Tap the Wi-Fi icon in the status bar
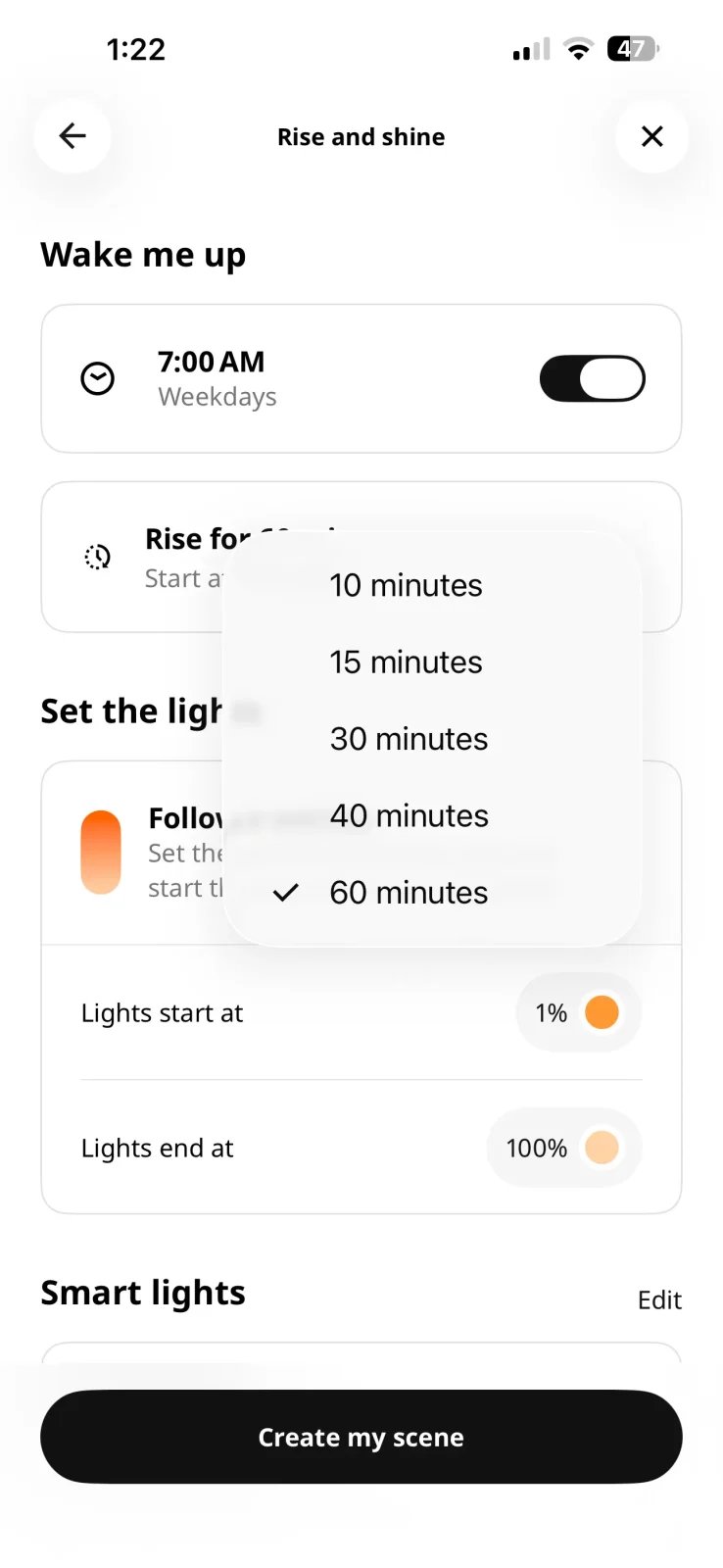Screen dimensions: 723x1568 coord(577,49)
